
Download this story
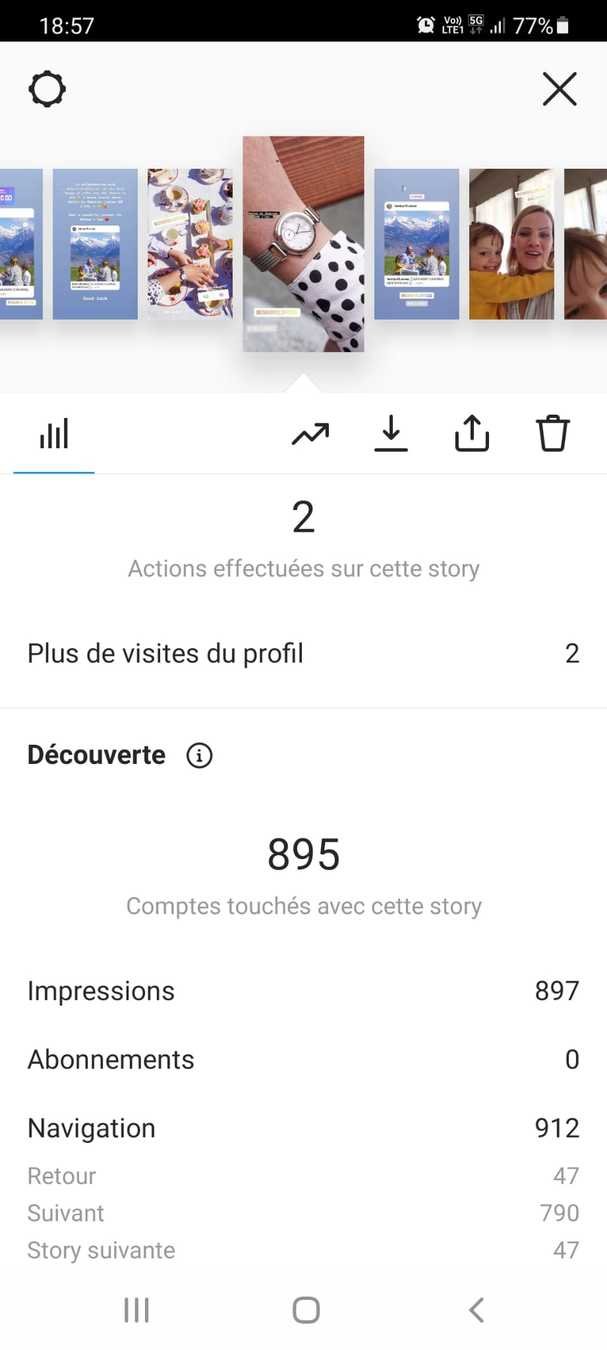[x=391, y=434]
